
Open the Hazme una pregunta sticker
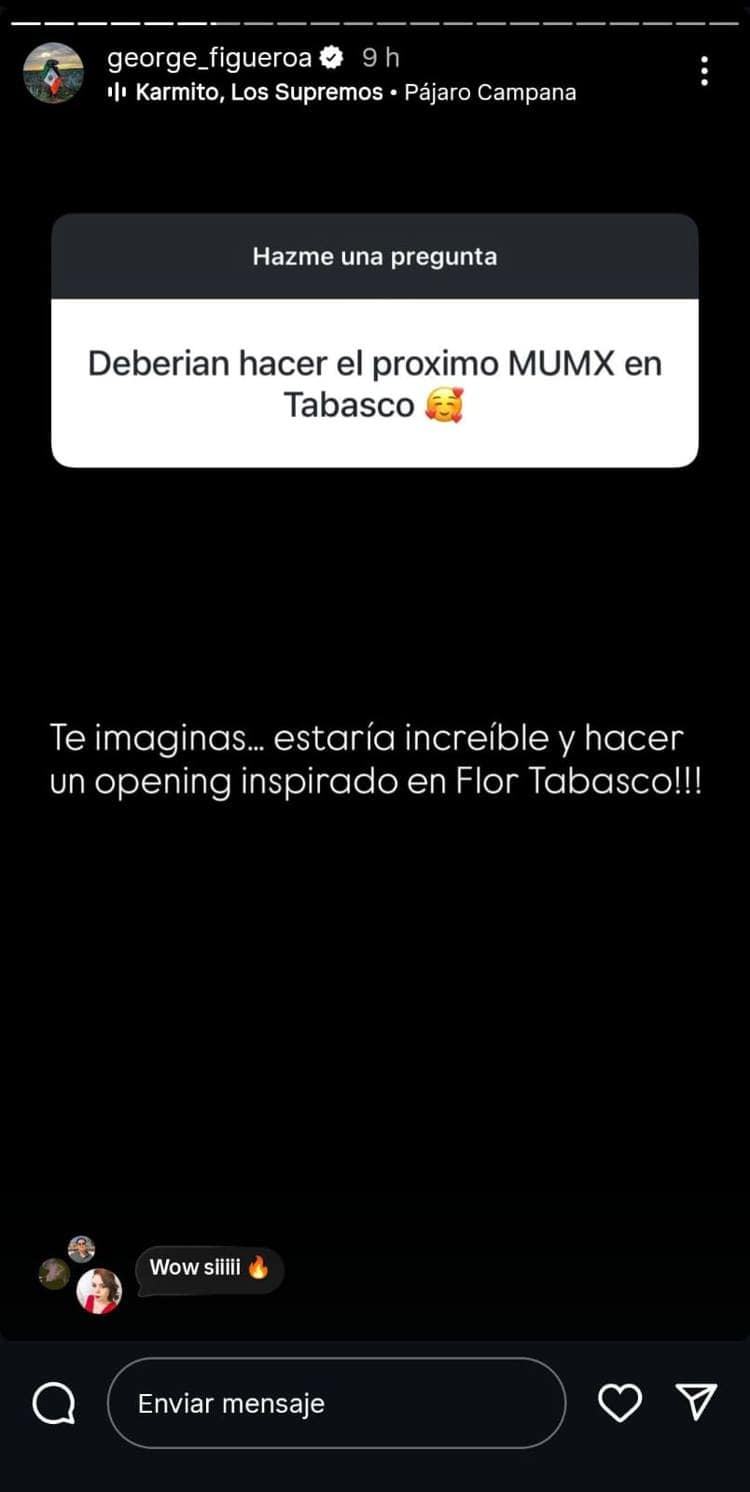pos(374,340)
